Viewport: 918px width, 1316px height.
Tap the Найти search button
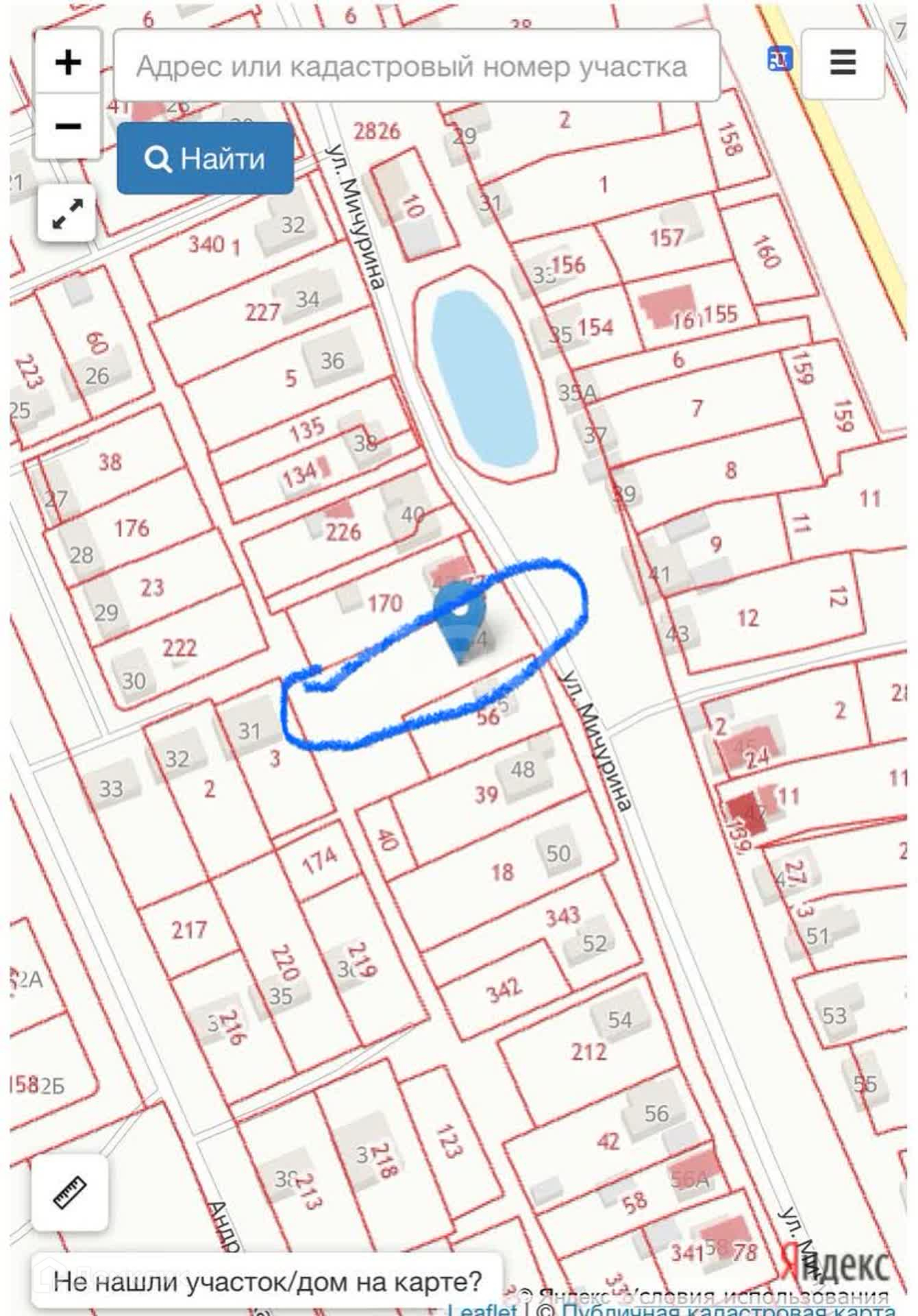(x=206, y=158)
